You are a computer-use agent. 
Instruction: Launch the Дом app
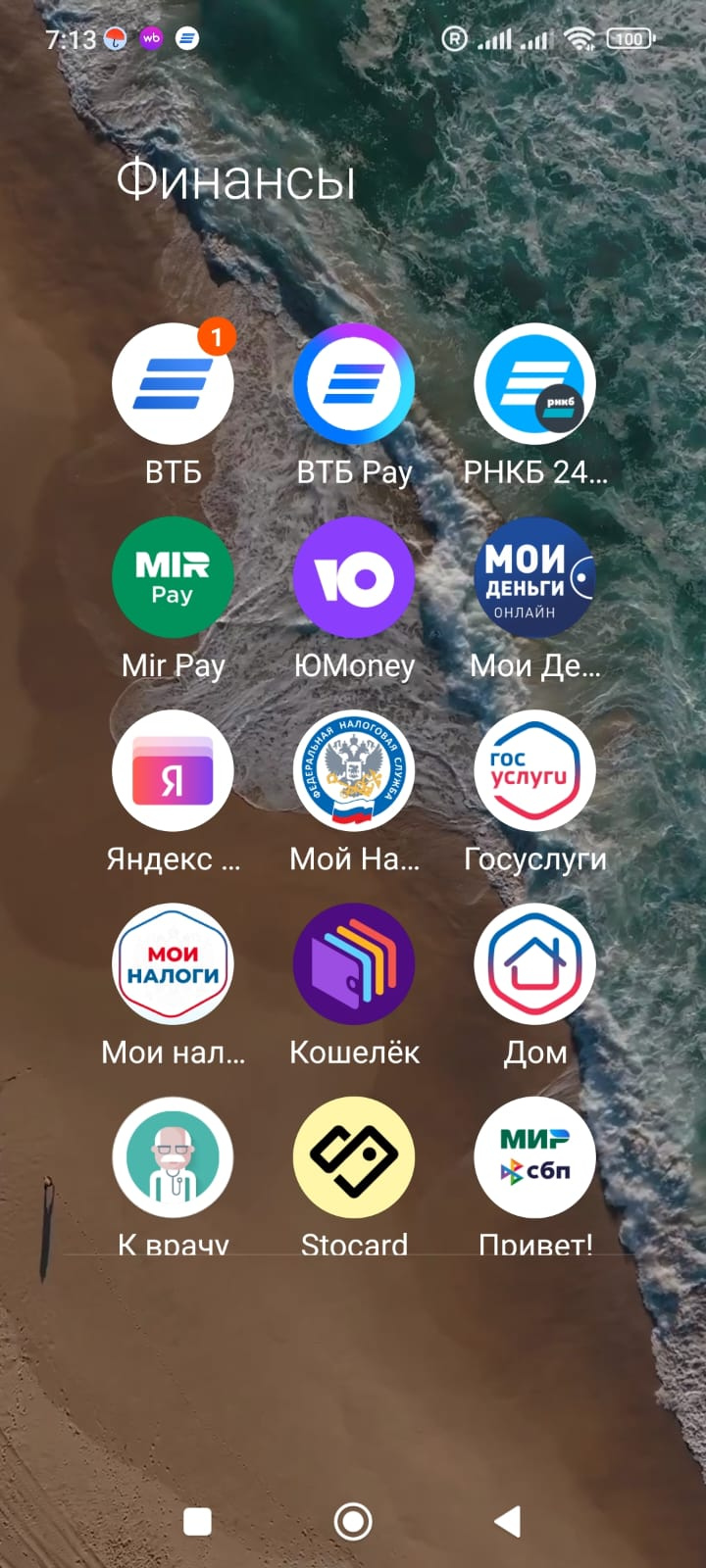[534, 964]
